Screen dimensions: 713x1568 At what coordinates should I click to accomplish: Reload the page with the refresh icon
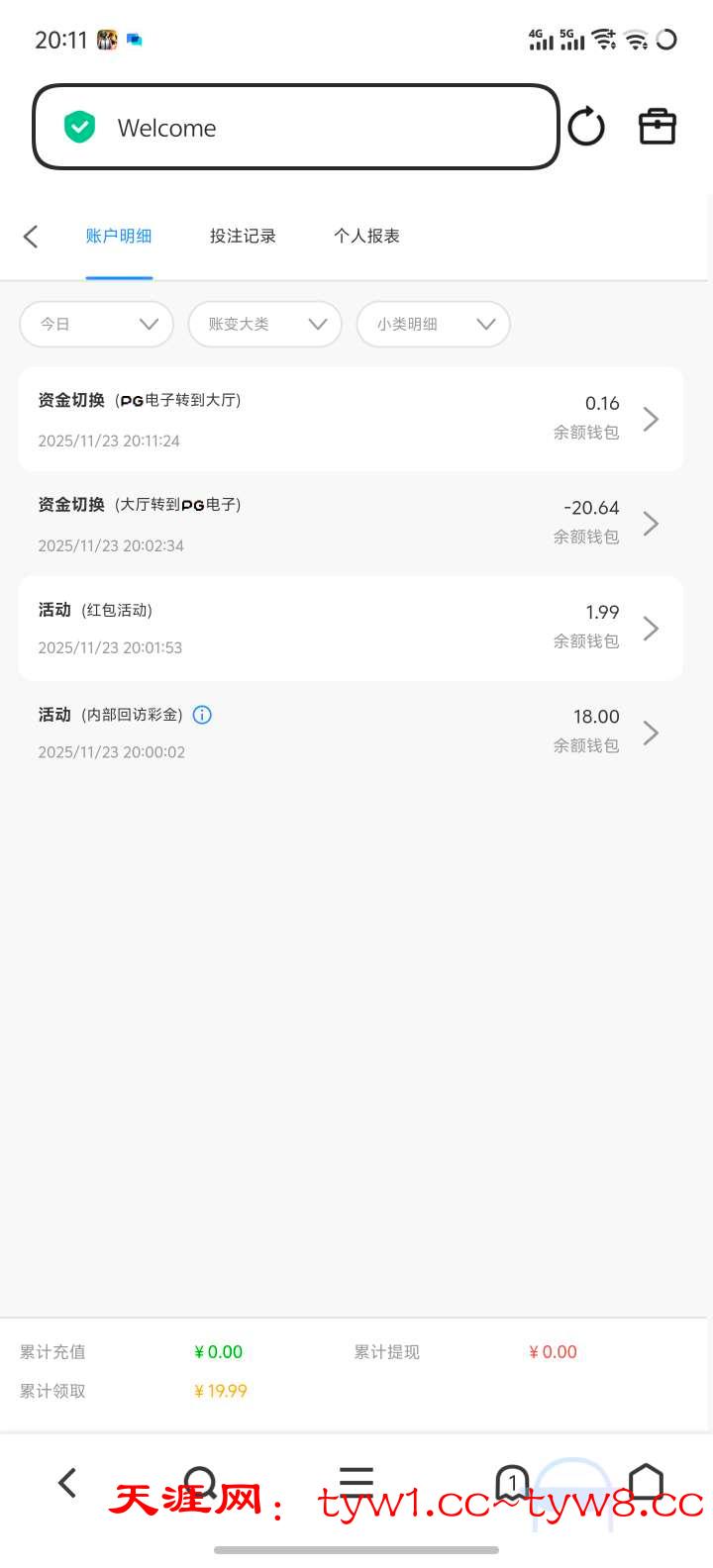(x=586, y=127)
